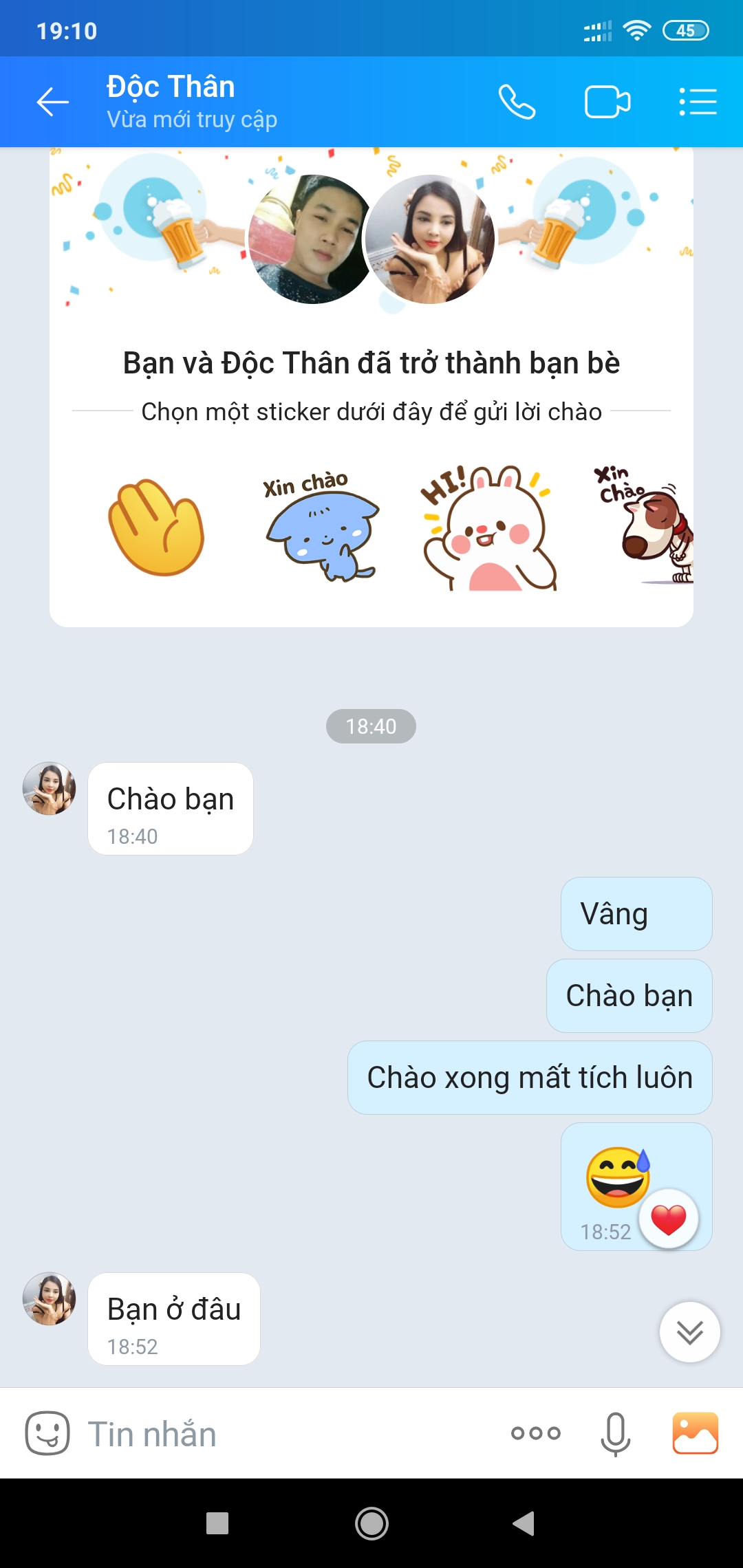Open Độc Thân's profile from the header name
The height and width of the screenshot is (1568, 743).
171,88
